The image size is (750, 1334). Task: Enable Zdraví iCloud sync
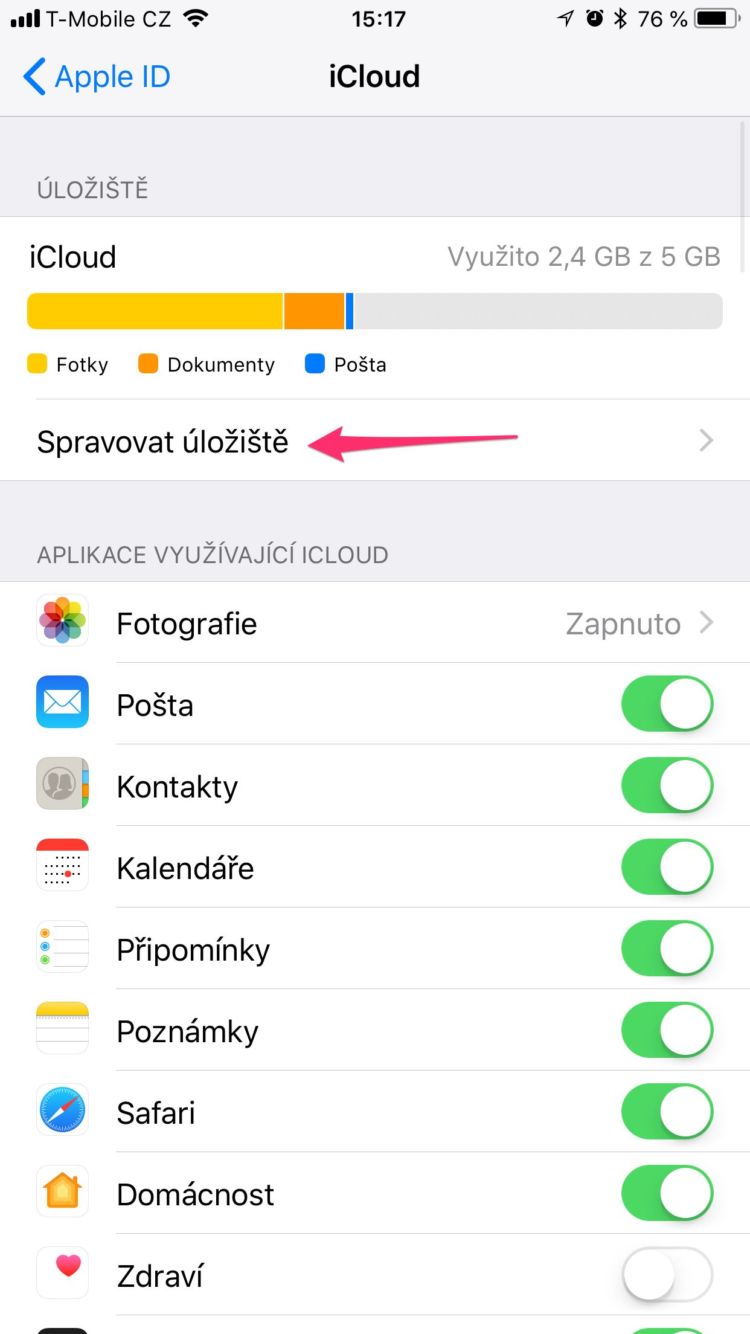(667, 1276)
